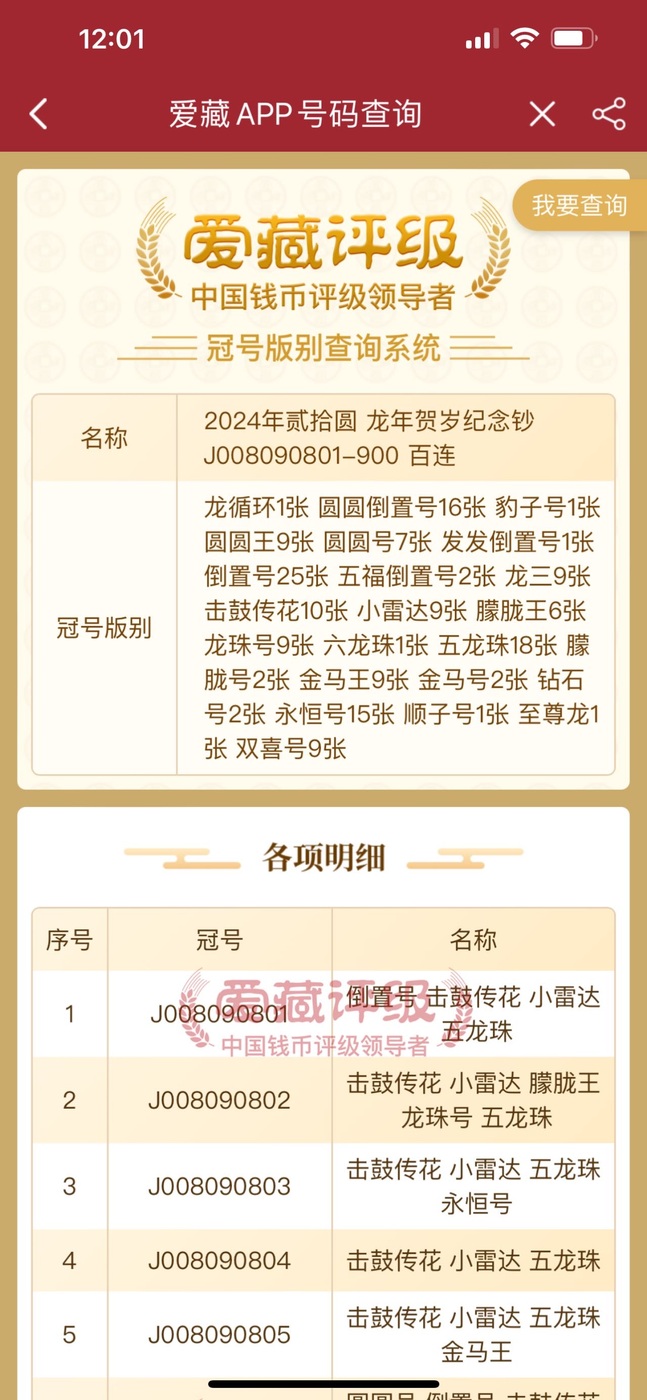Screen dimensions: 647x1400
Task: Open the share options icon
Action: point(609,114)
